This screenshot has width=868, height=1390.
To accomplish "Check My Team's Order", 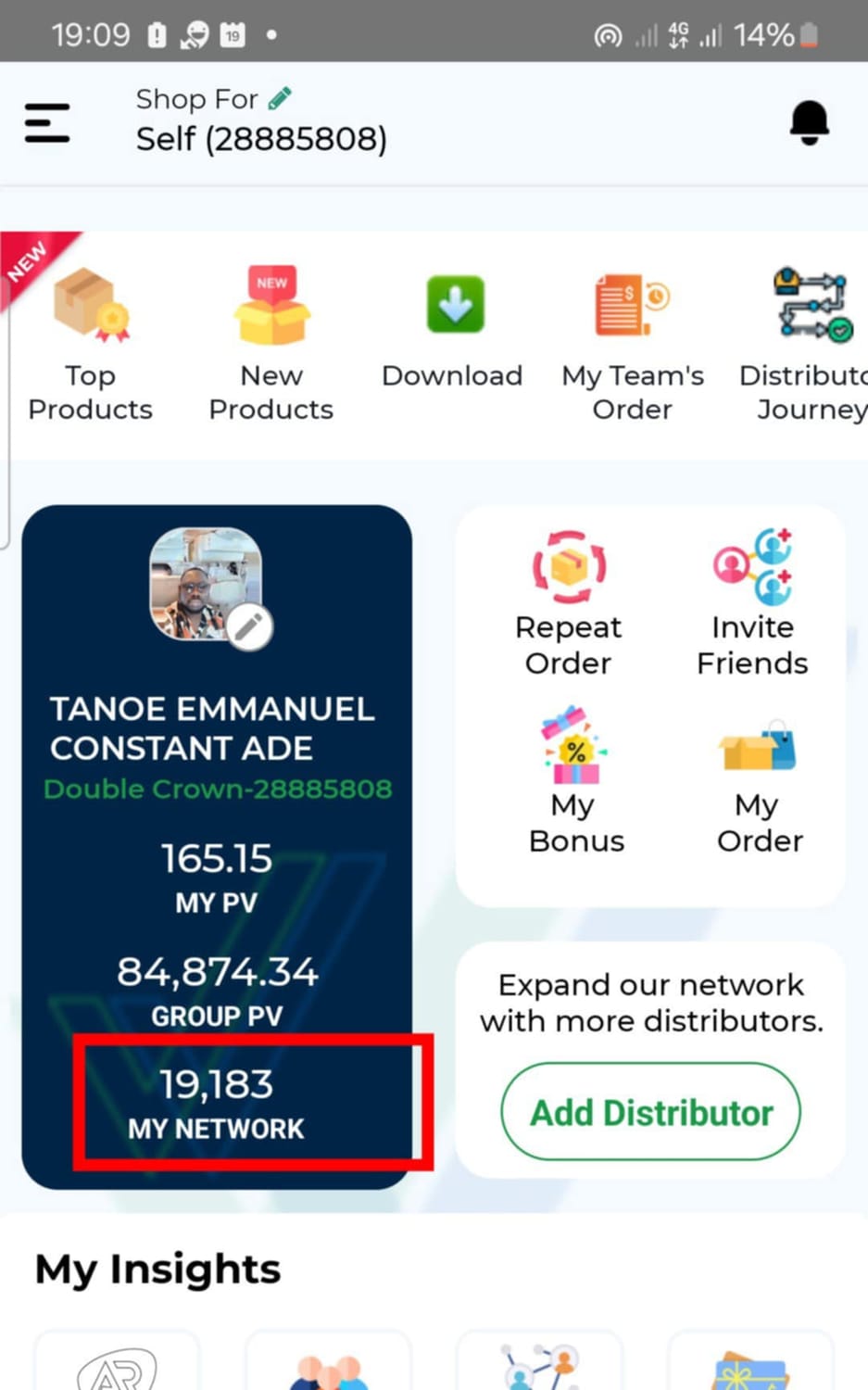I will point(633,345).
